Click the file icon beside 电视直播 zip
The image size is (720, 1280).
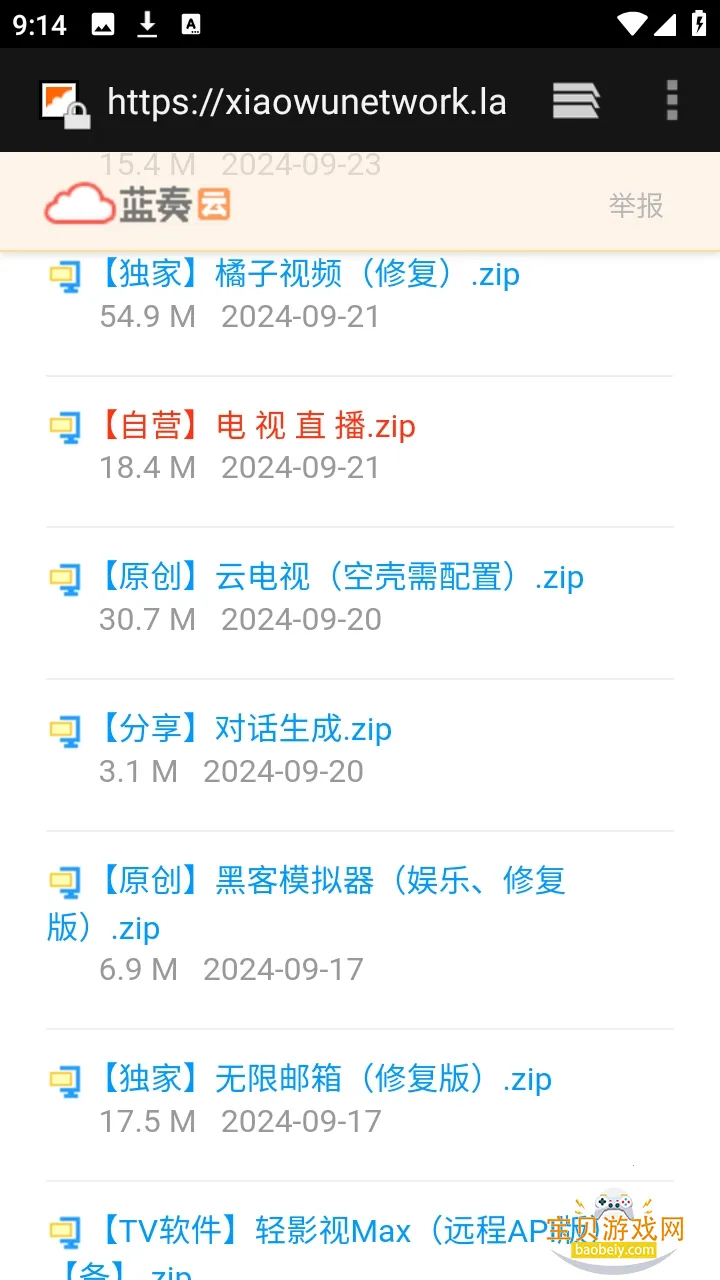point(65,425)
